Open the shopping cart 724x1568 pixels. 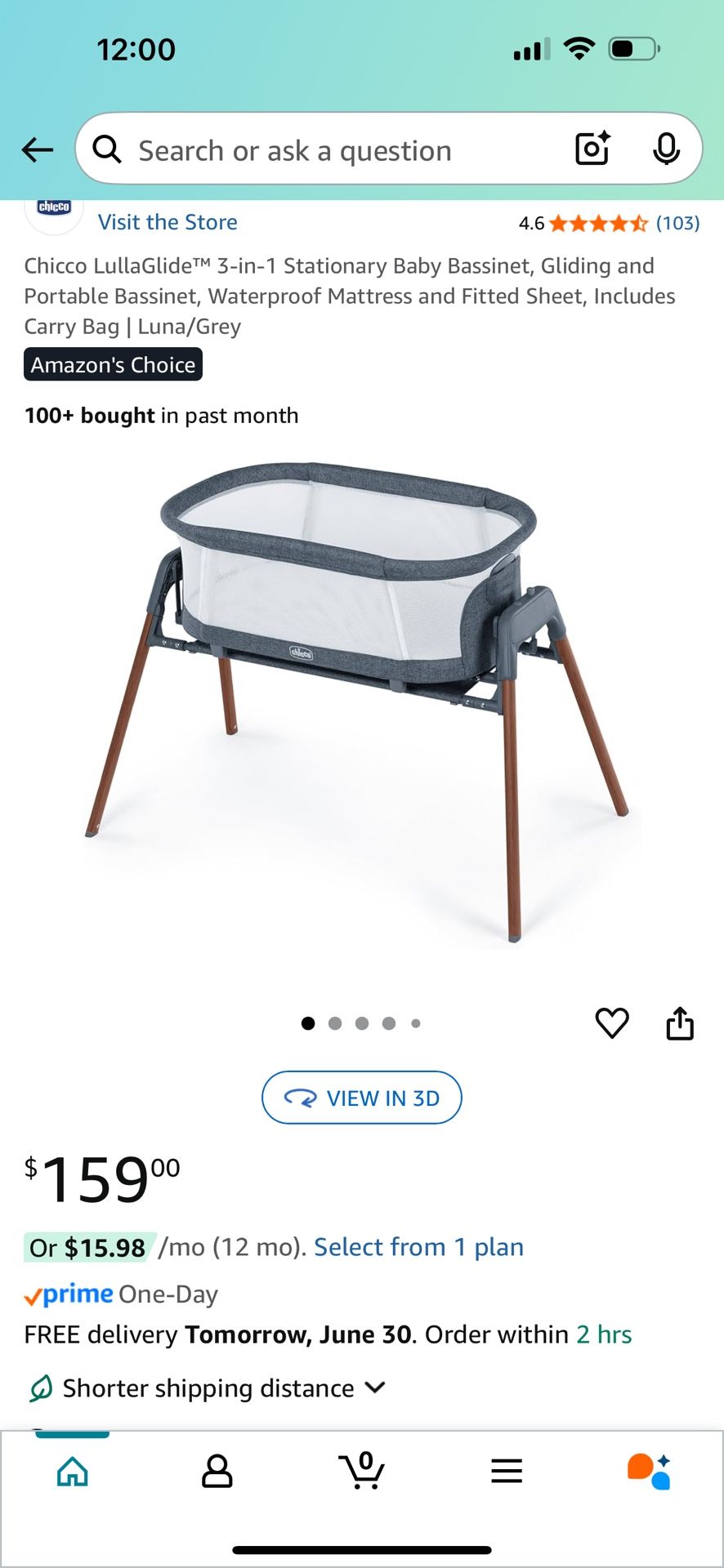pyautogui.click(x=362, y=1470)
